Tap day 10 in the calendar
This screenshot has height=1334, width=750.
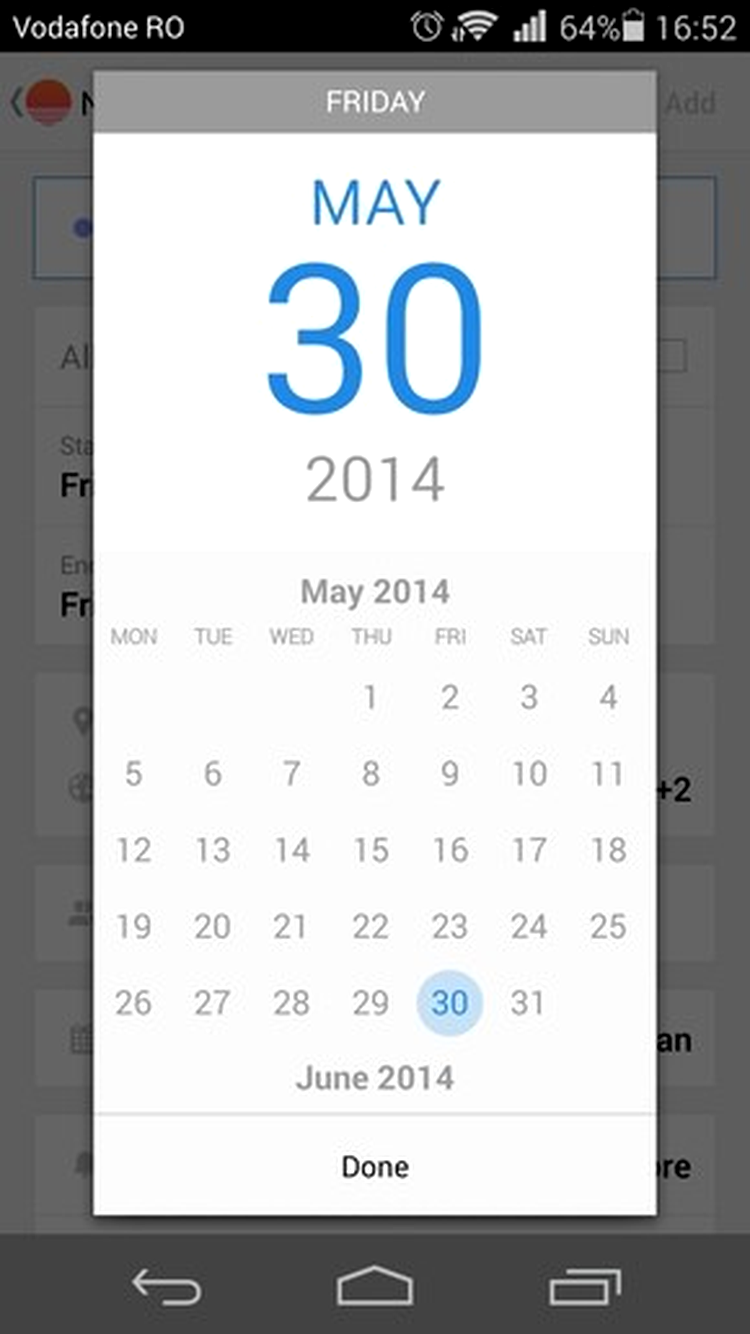coord(528,773)
